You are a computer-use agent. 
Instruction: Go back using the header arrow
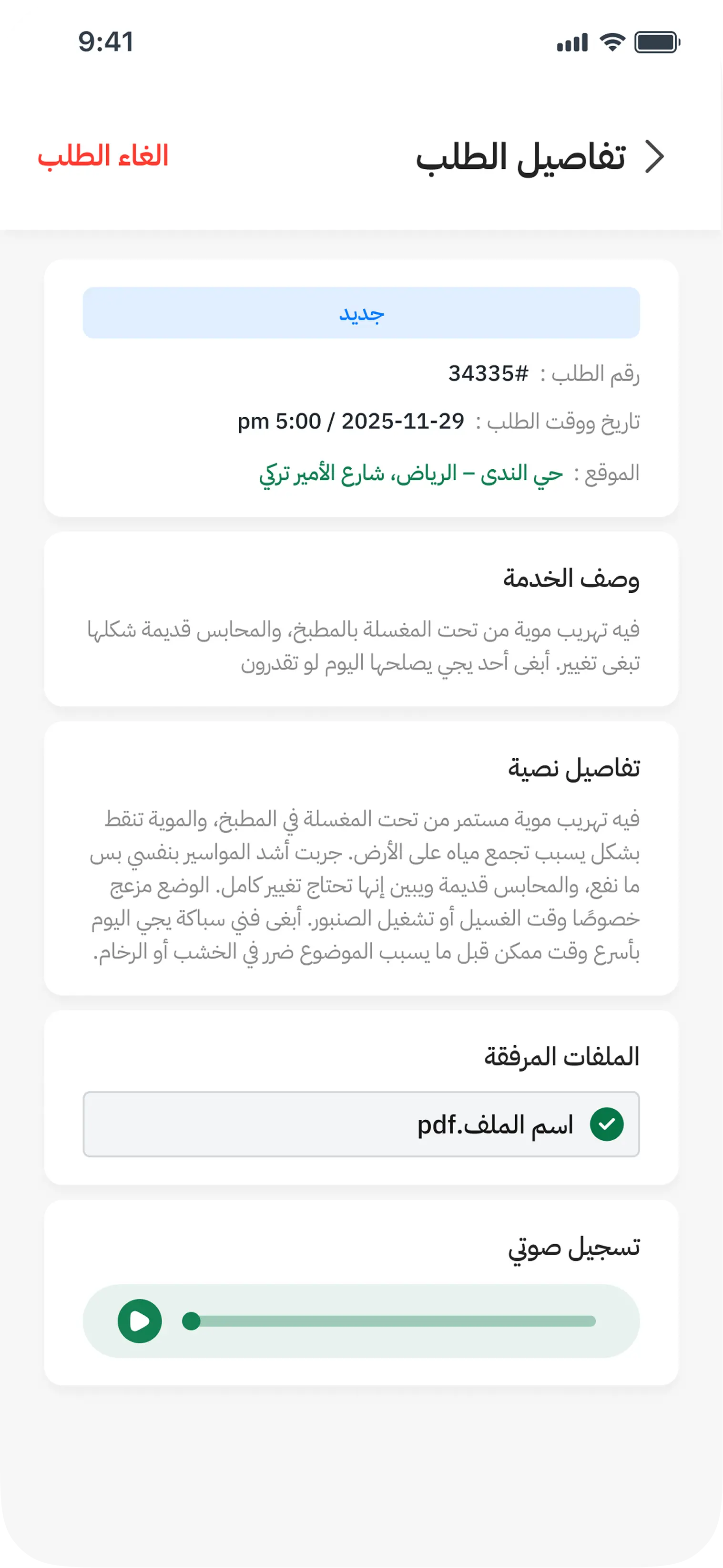pyautogui.click(x=654, y=157)
